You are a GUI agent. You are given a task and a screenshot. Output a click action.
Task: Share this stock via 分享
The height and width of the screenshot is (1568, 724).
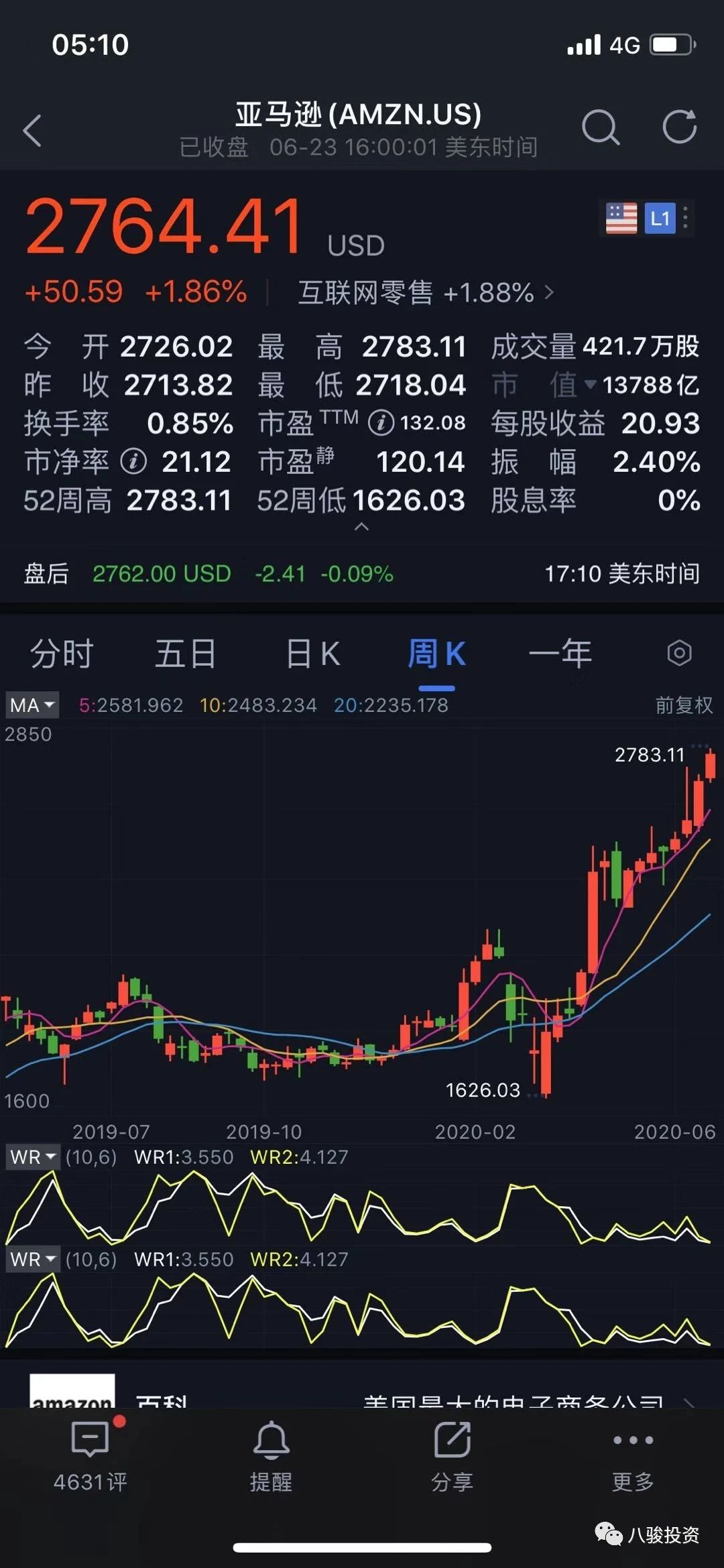[x=452, y=1457]
